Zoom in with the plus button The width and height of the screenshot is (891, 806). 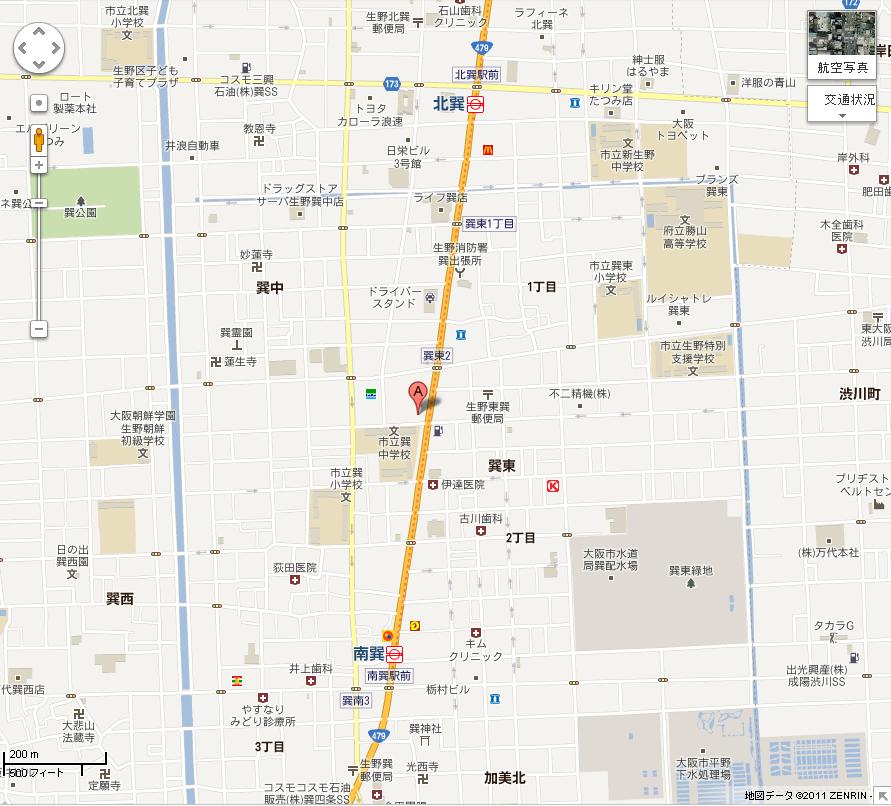click(39, 165)
